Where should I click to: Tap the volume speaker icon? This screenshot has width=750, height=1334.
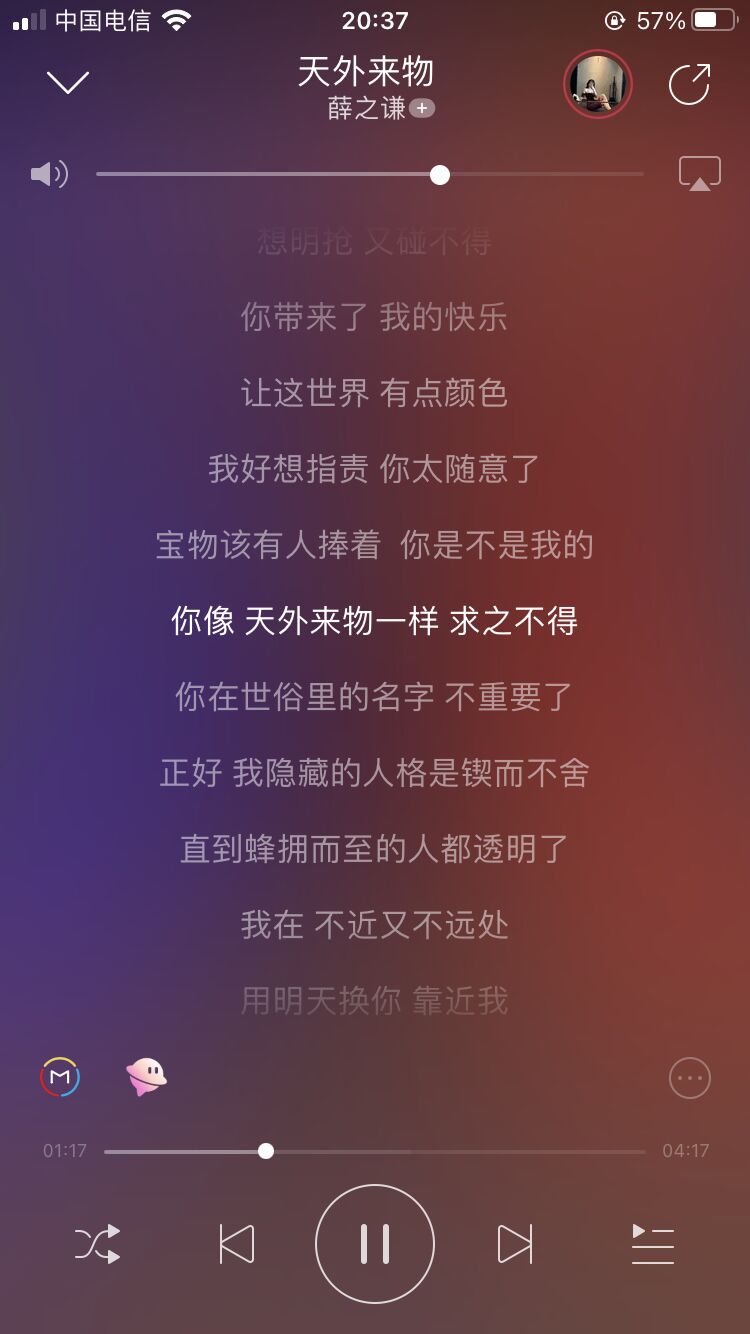[49, 172]
